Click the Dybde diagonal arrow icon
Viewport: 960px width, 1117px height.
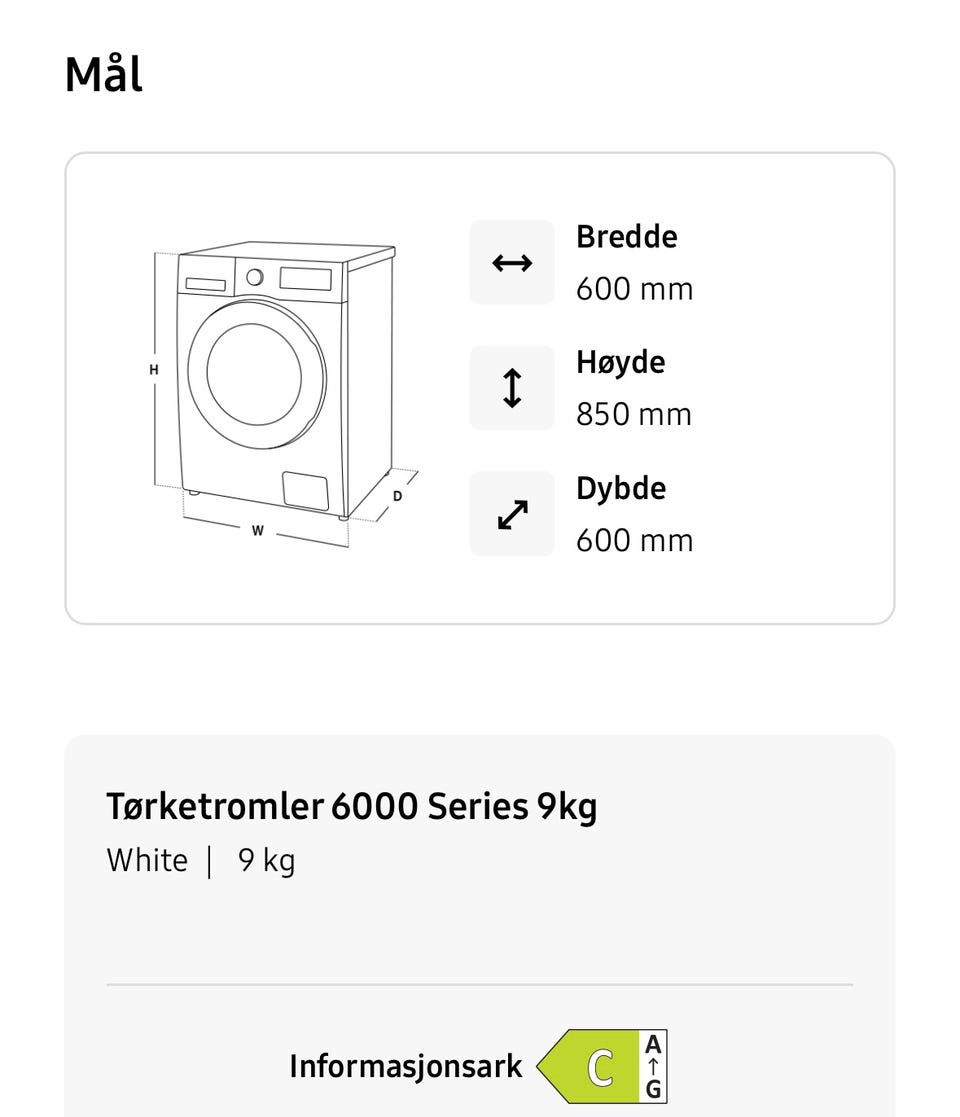tap(511, 514)
